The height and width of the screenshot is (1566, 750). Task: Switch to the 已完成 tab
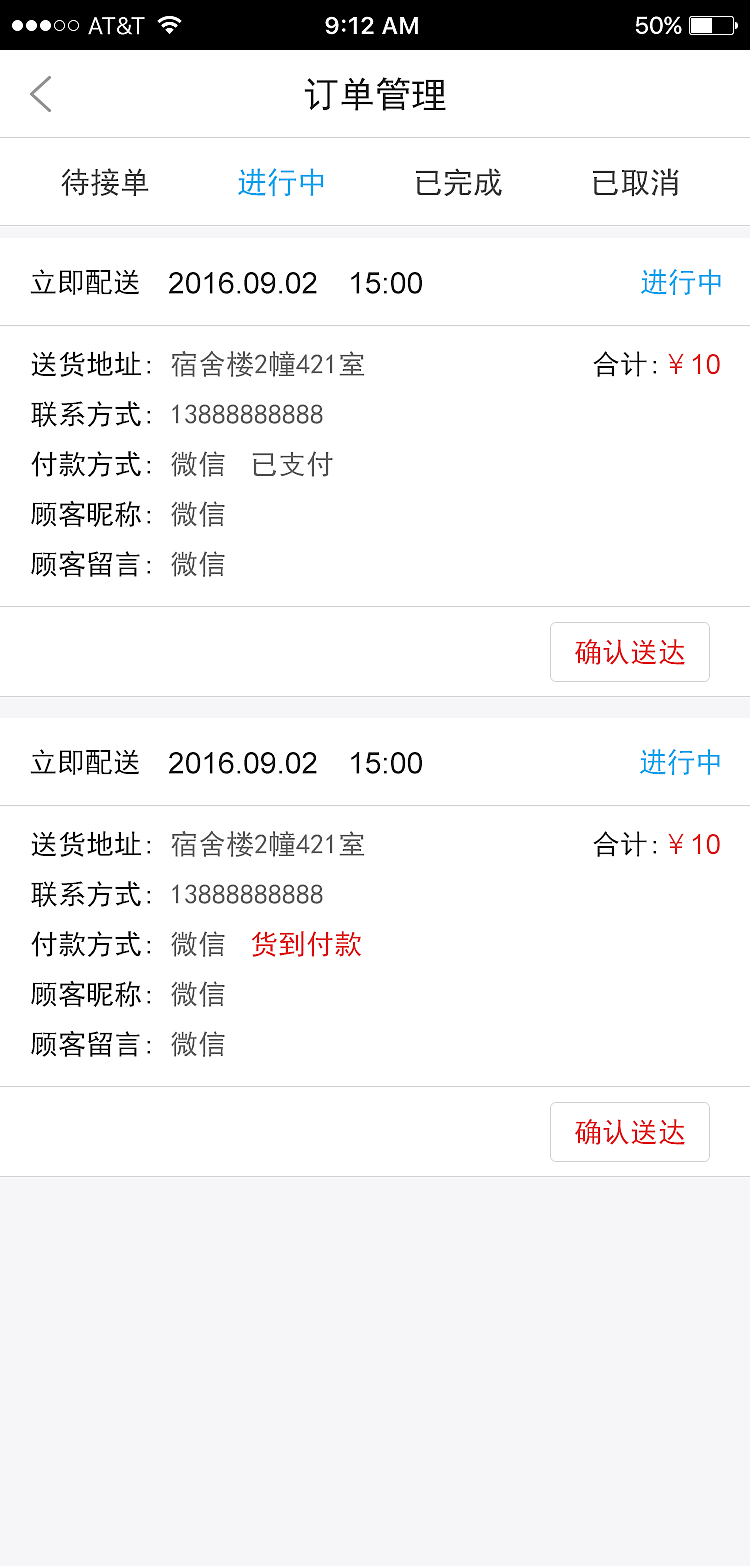[x=457, y=182]
